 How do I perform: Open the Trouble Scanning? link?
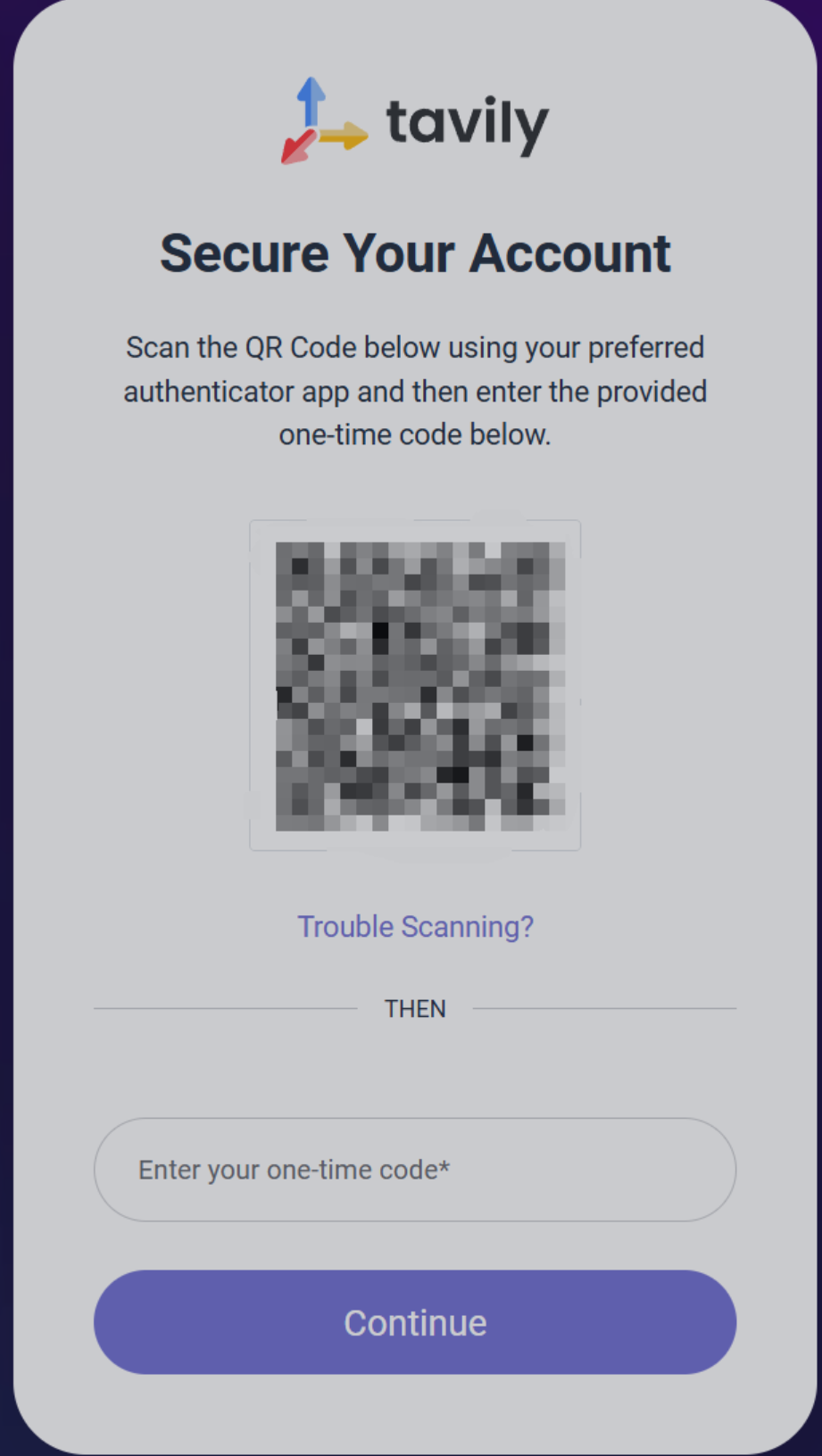(415, 927)
